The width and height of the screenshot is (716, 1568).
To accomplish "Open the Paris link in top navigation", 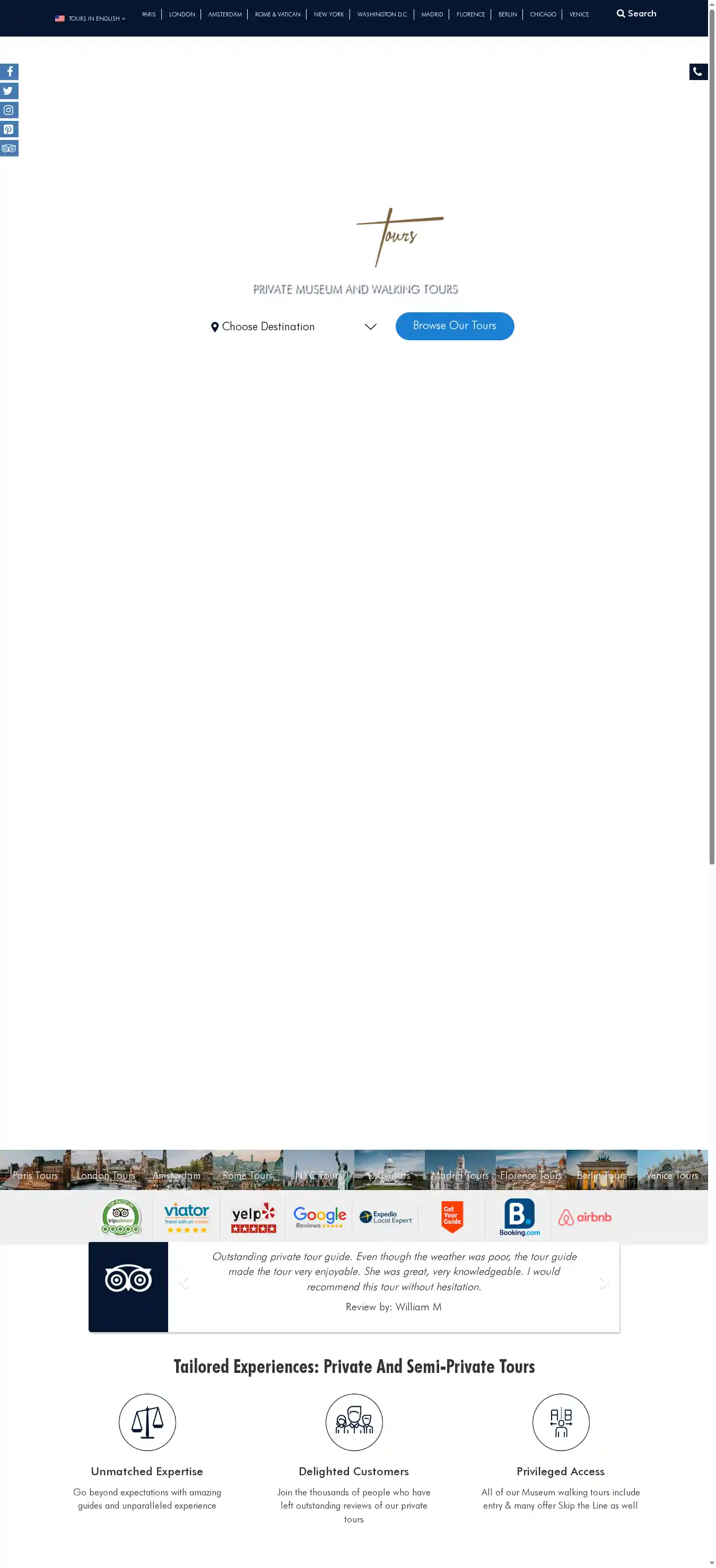I will (x=149, y=14).
